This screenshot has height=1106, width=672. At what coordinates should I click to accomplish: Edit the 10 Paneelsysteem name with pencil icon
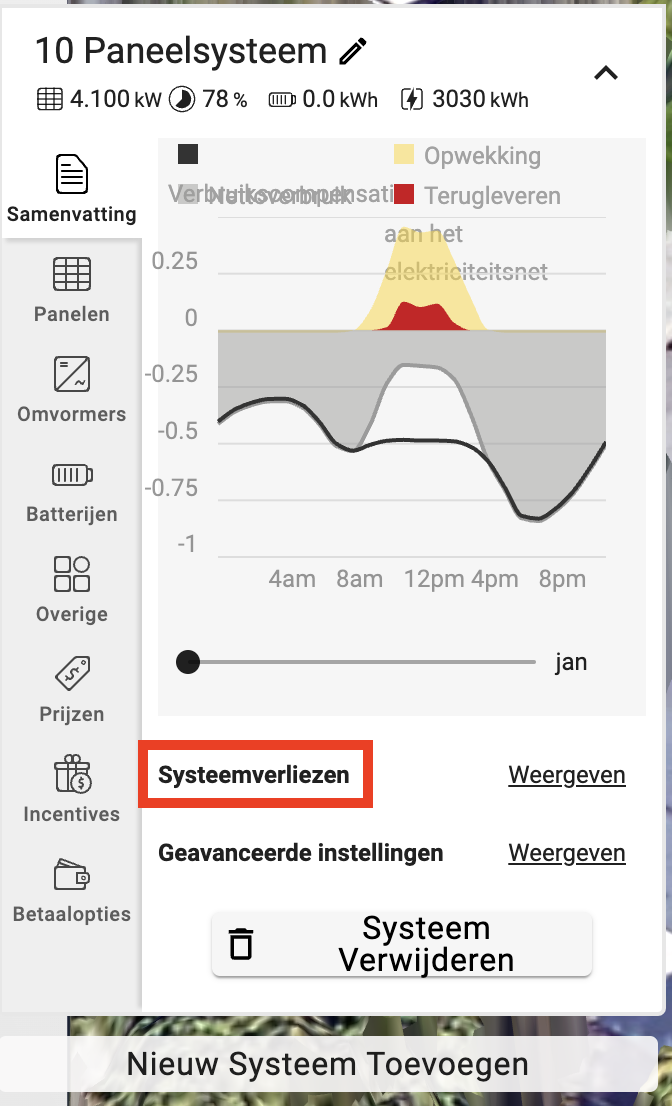353,51
